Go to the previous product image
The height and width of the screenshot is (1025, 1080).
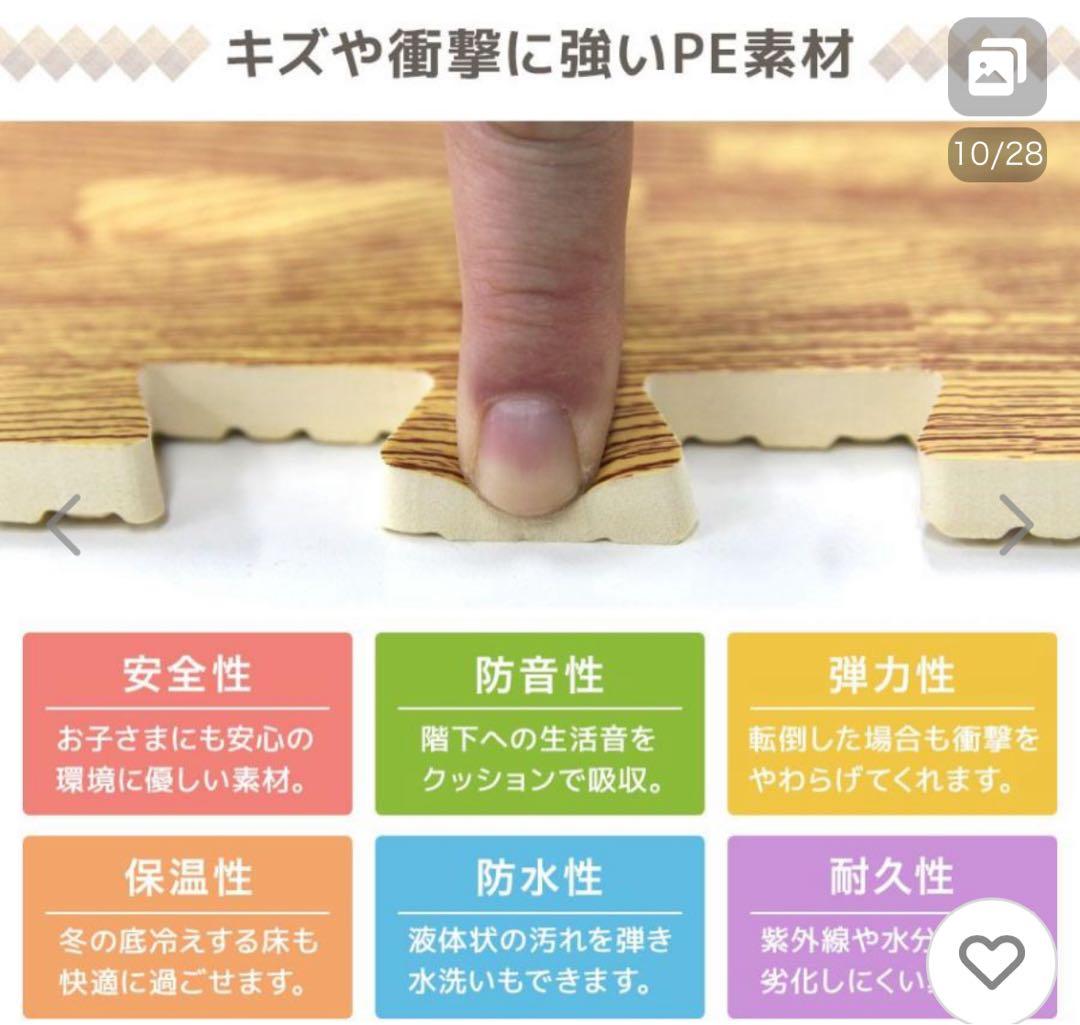64,524
